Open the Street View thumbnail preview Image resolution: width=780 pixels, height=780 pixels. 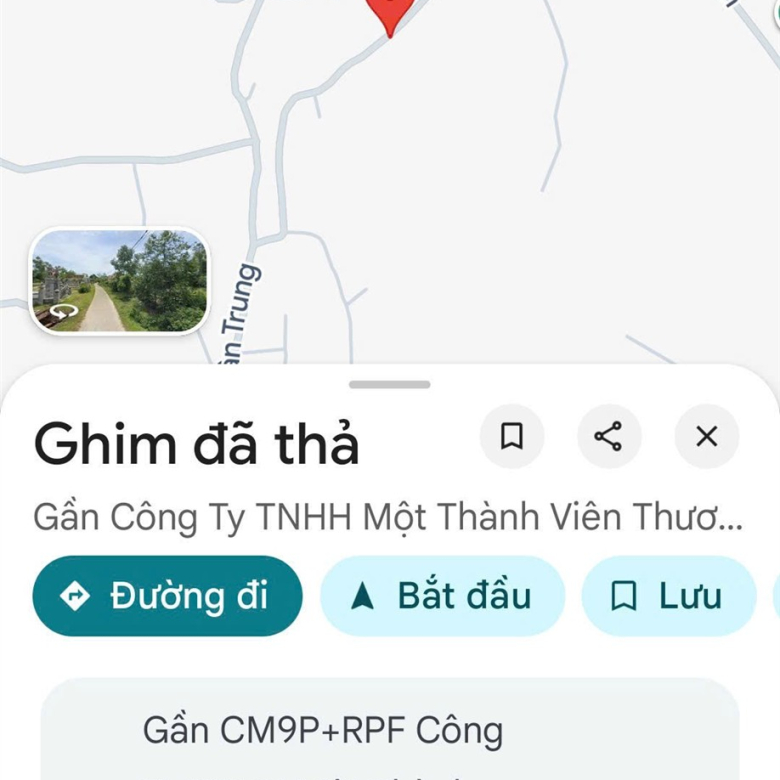[119, 281]
